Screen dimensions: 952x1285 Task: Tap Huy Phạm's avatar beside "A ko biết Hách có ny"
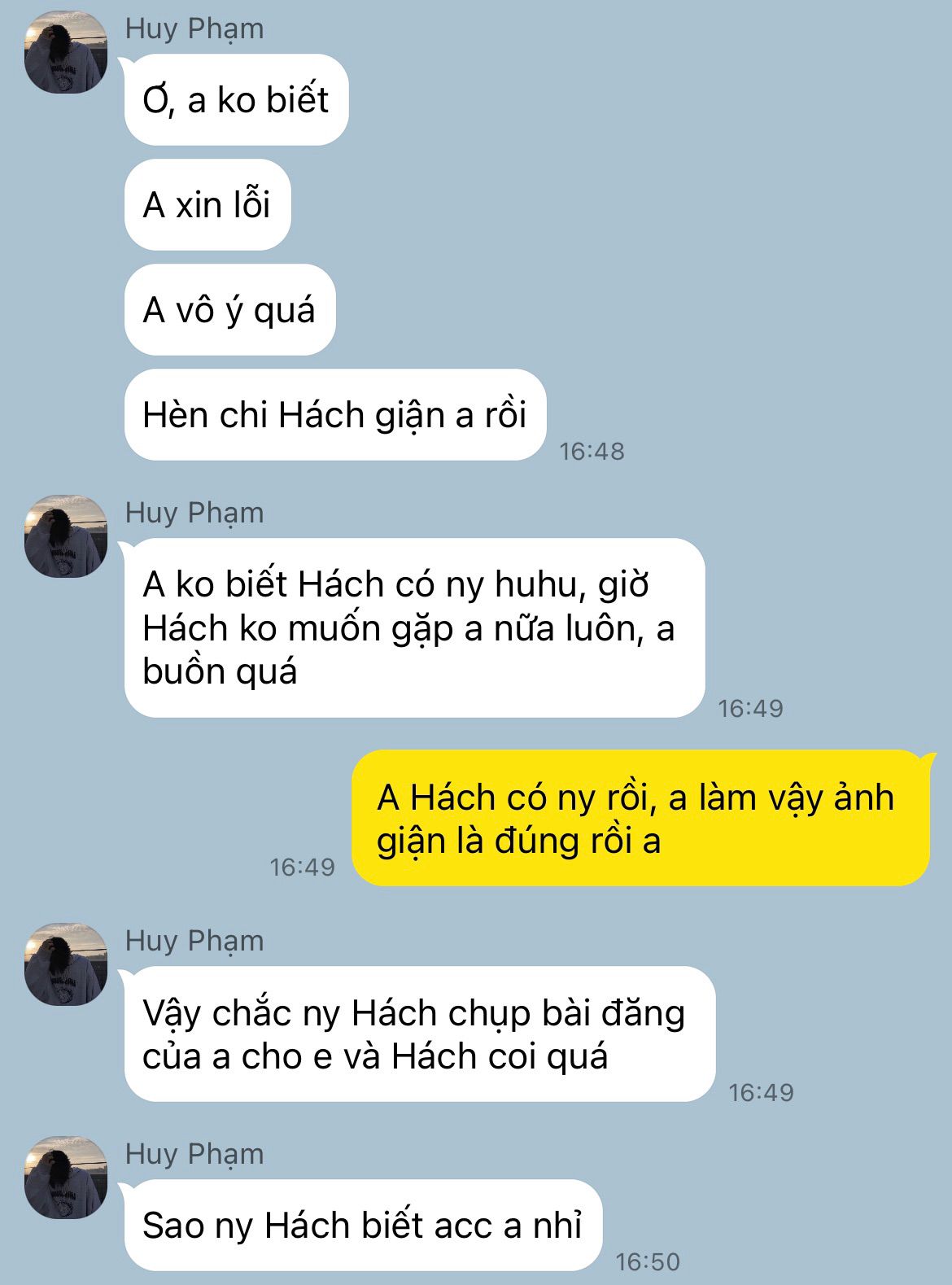point(66,536)
